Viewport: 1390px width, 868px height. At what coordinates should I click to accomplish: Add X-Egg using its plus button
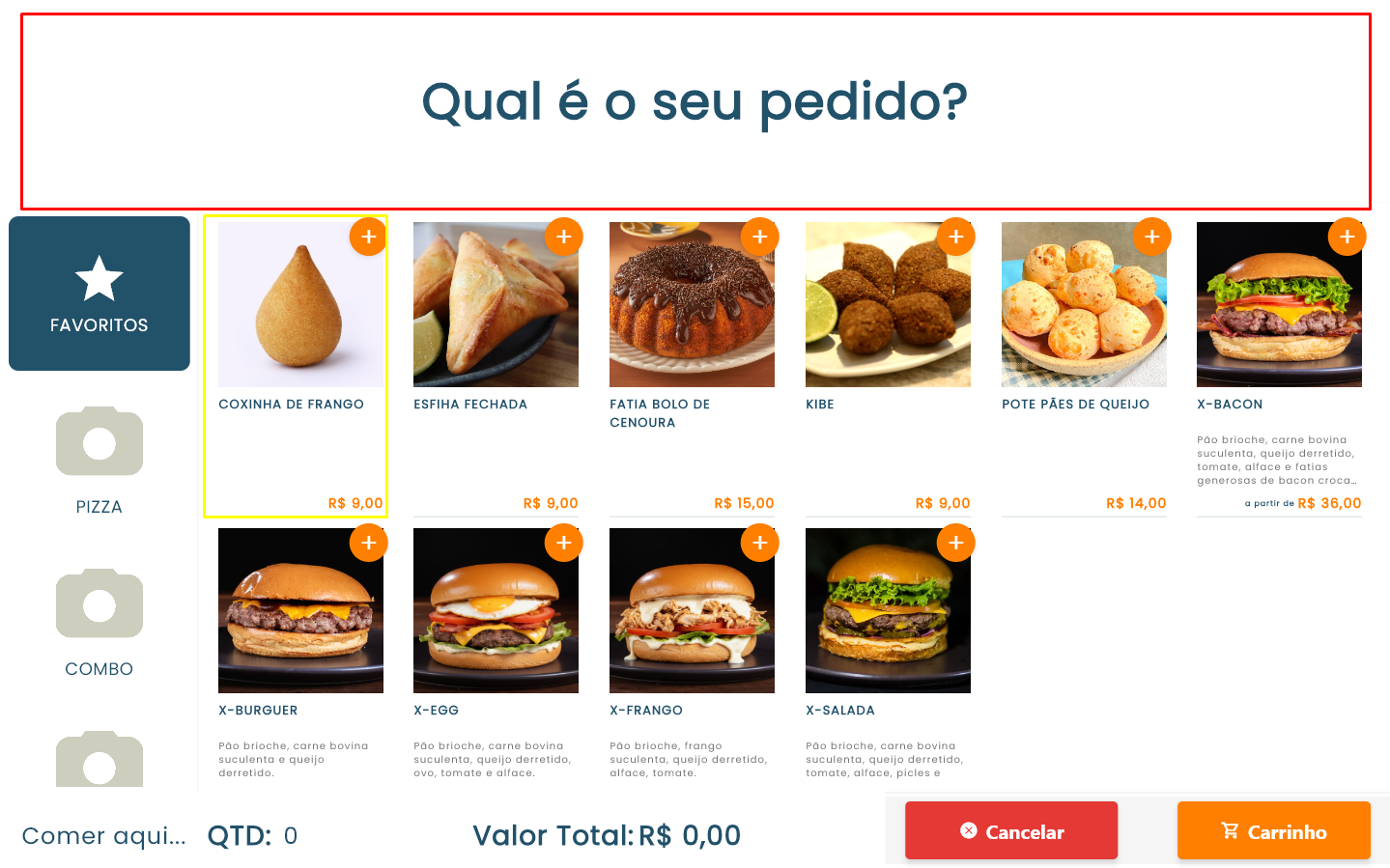click(564, 543)
